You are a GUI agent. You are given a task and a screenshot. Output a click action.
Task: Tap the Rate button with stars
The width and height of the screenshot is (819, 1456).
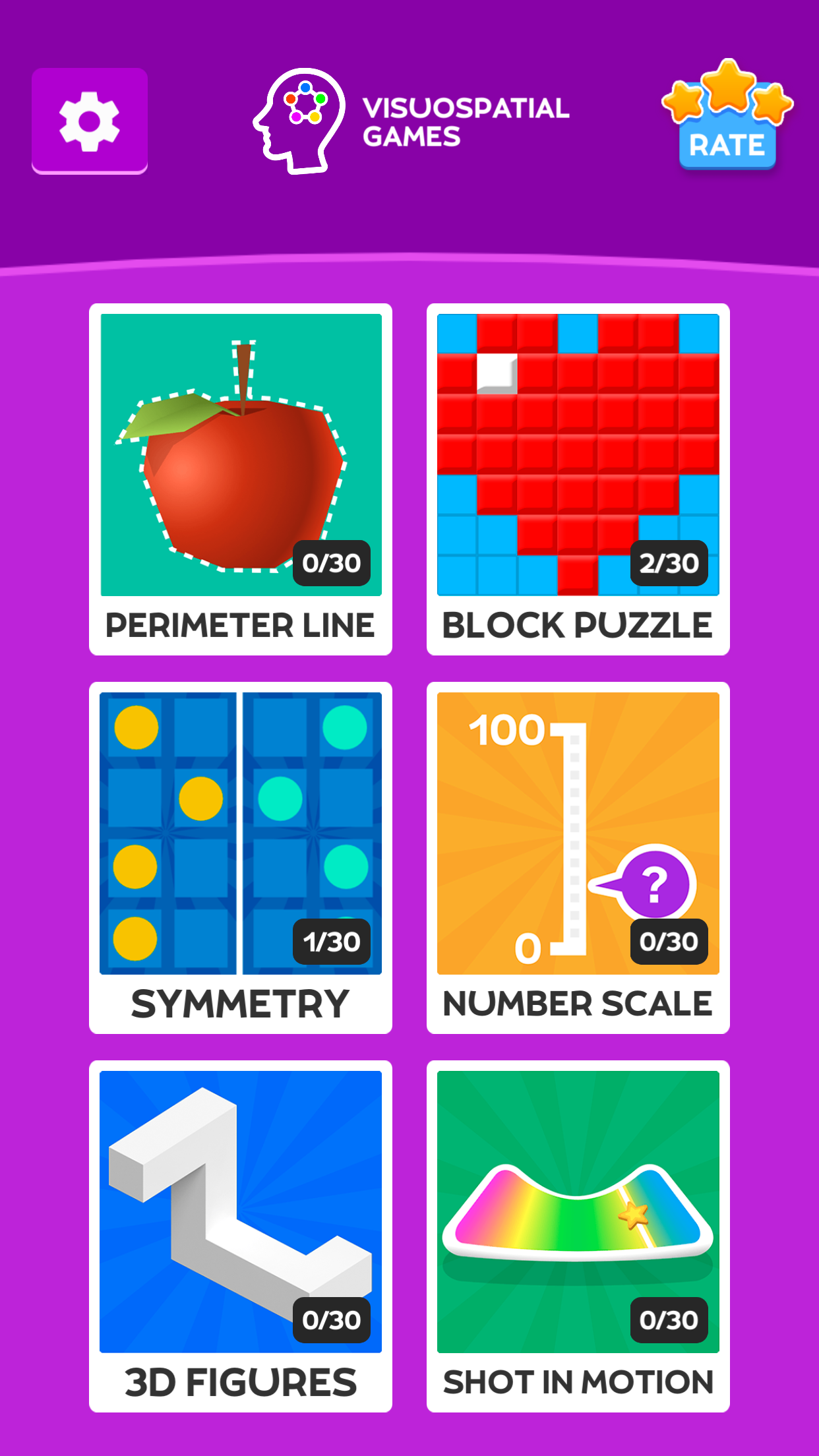click(x=727, y=119)
